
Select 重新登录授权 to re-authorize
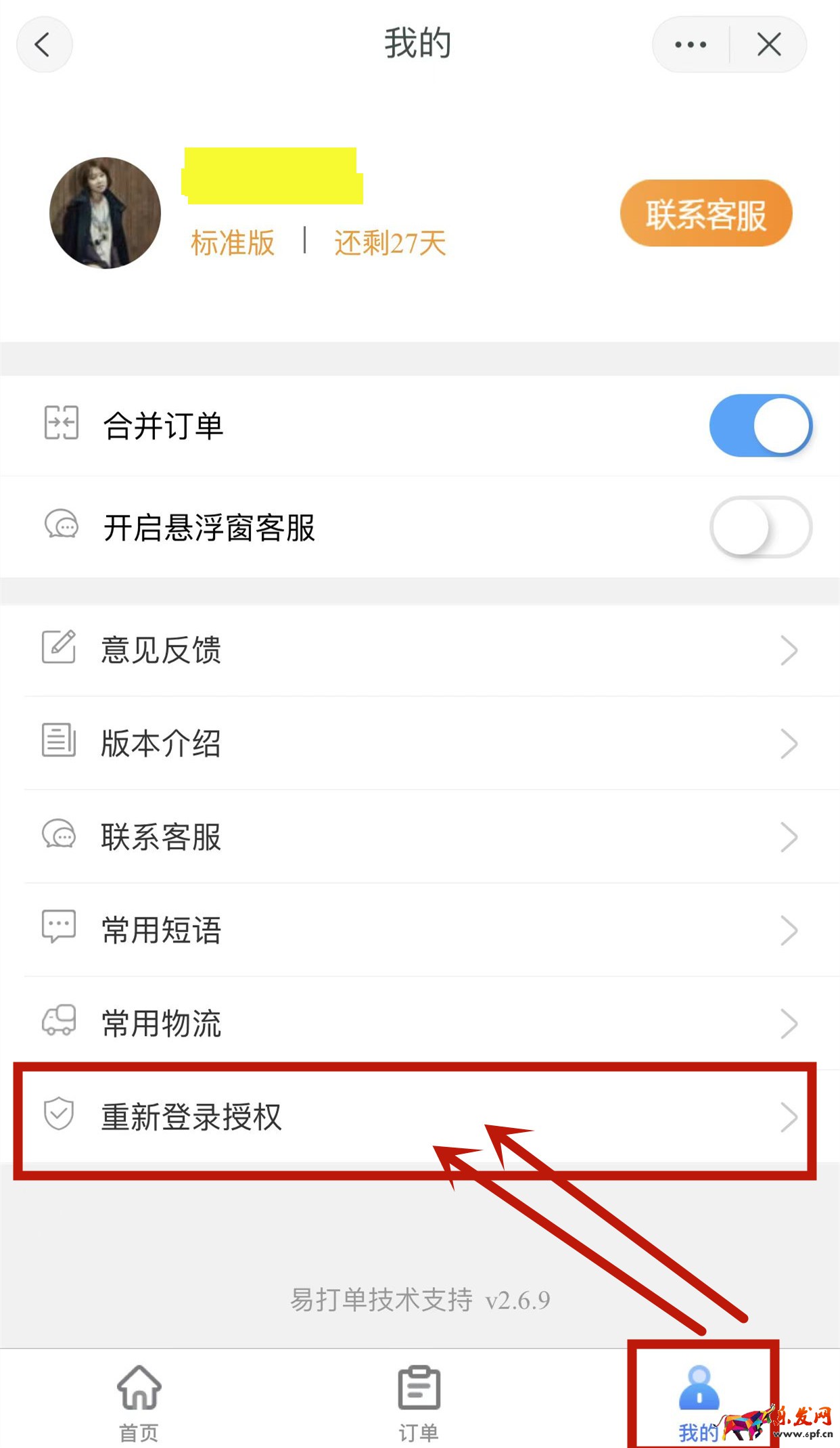[x=419, y=1116]
